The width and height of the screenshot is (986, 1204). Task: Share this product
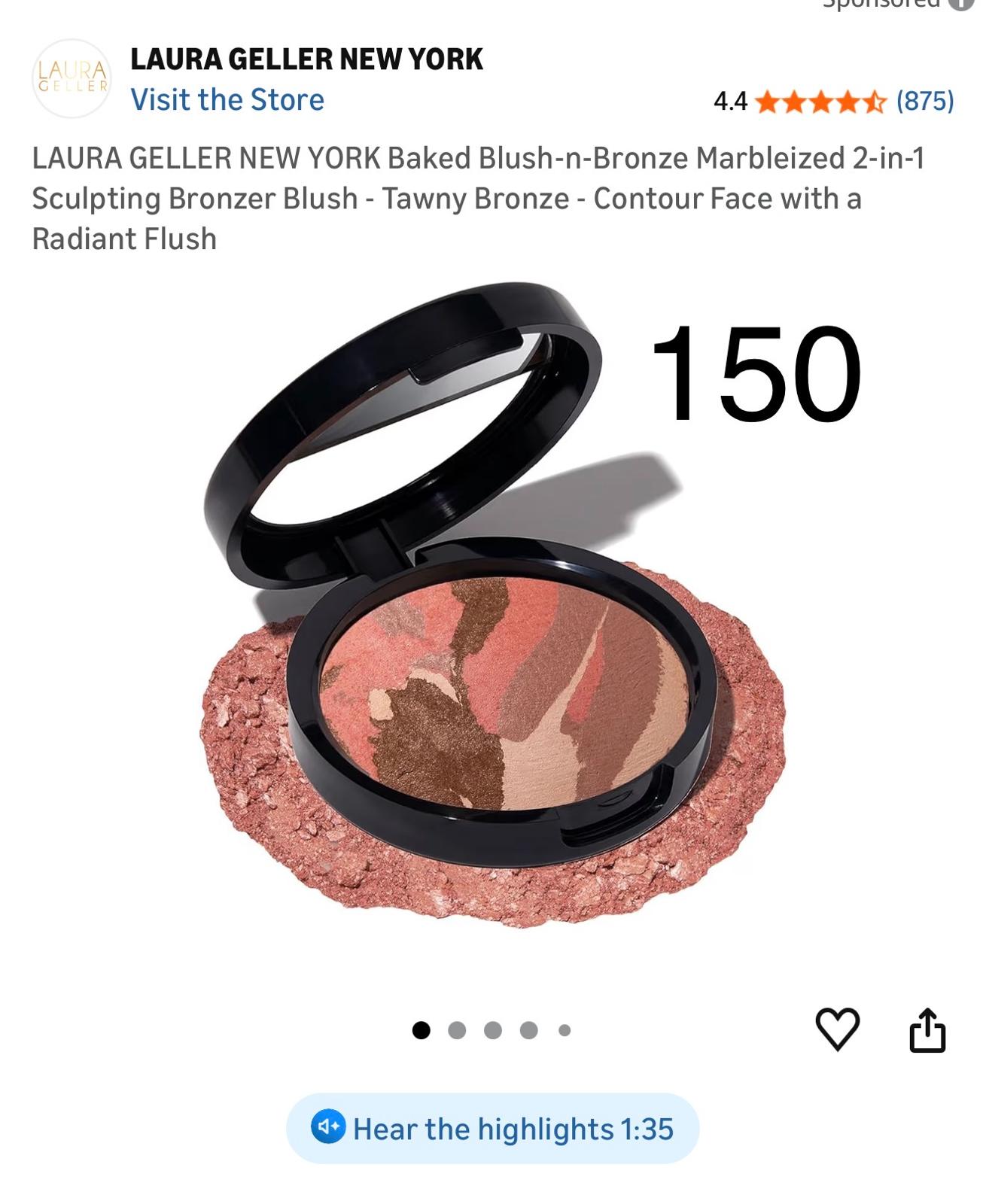[x=927, y=1029]
